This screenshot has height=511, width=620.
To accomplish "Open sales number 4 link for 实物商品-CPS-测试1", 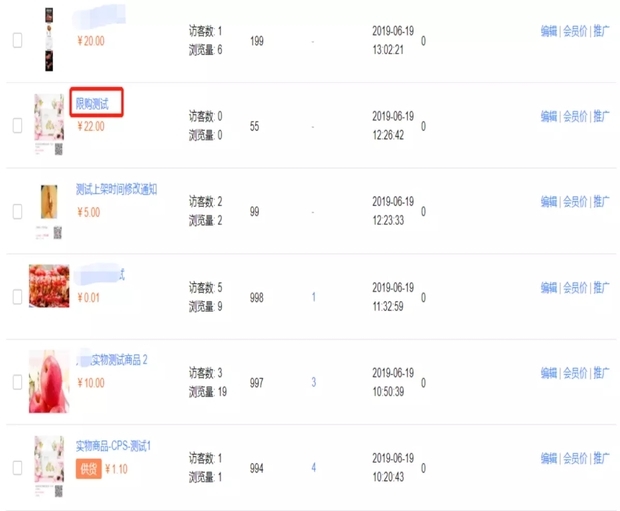I will [313, 467].
